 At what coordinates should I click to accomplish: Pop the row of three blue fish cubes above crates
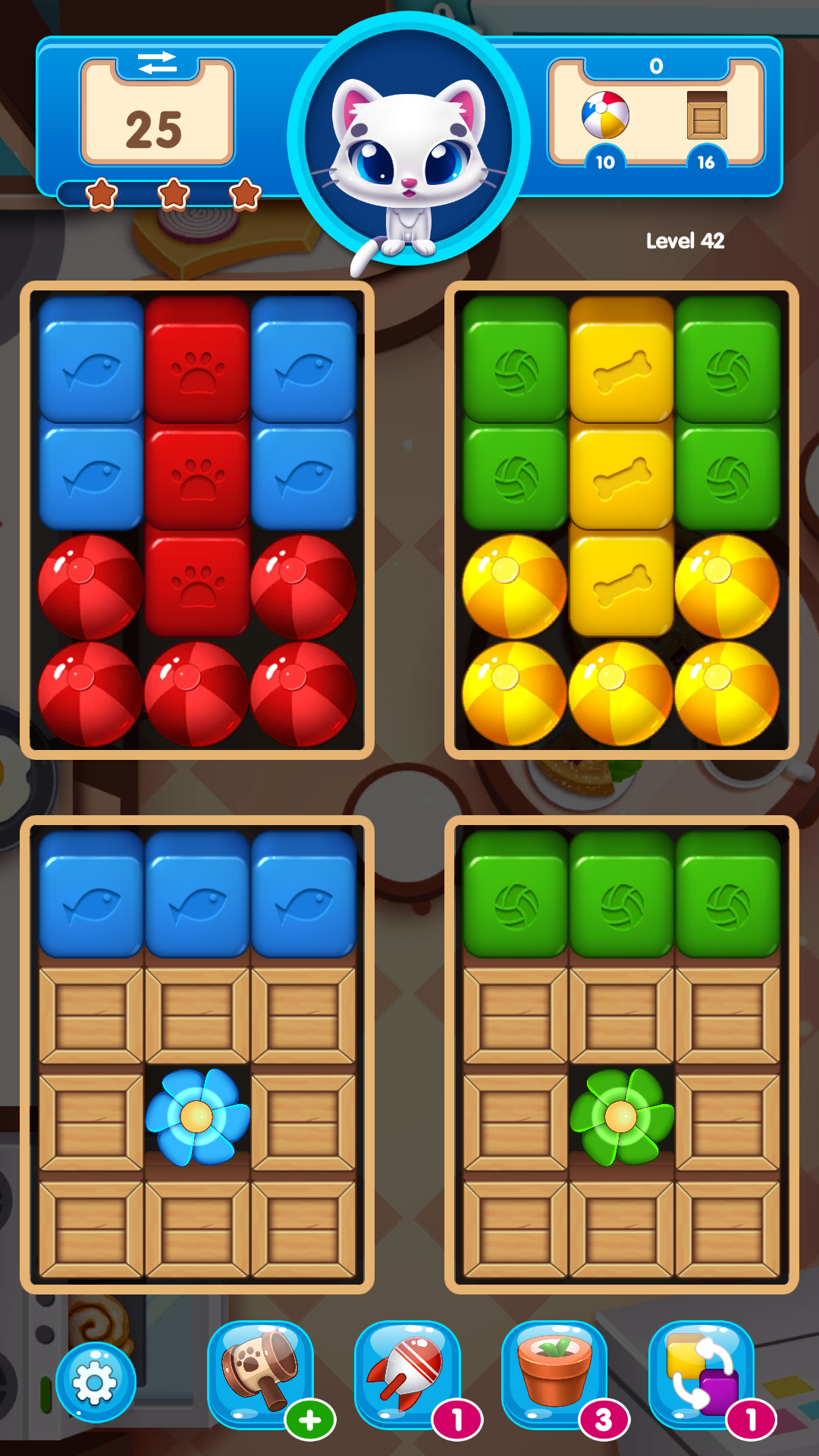[x=197, y=896]
